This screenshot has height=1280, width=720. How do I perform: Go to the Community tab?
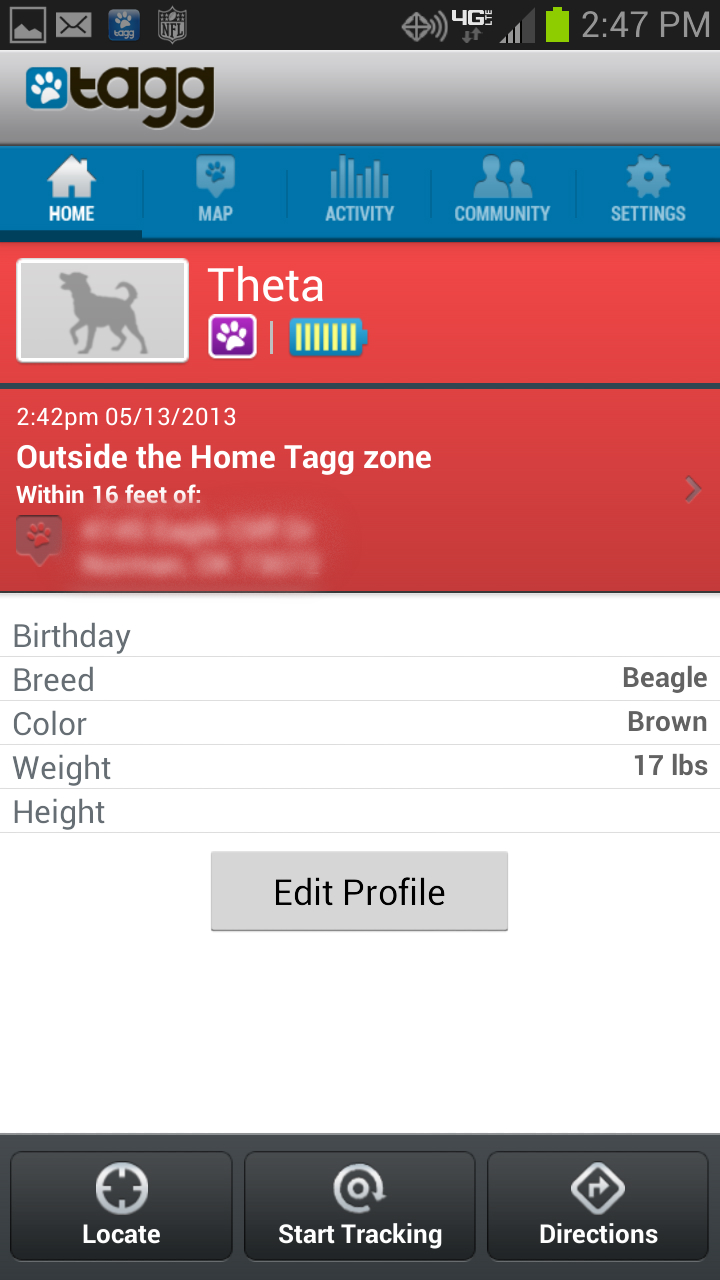[x=502, y=190]
